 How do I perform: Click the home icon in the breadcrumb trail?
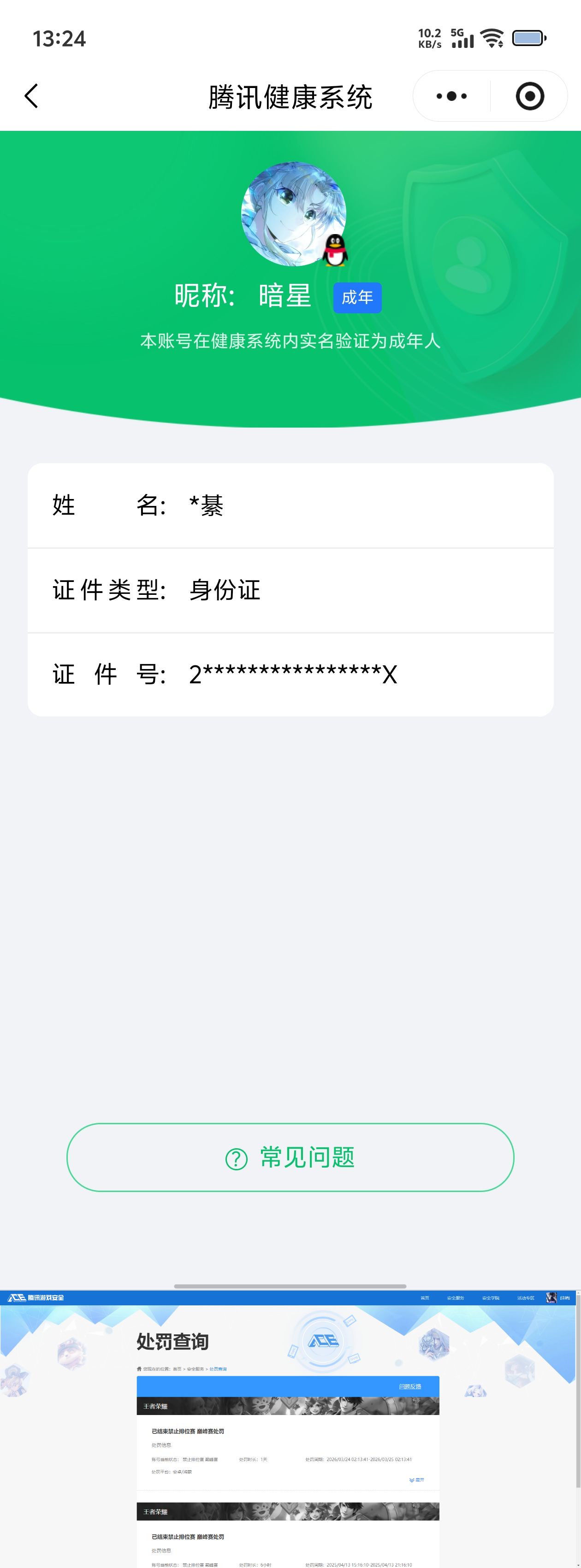139,1368
